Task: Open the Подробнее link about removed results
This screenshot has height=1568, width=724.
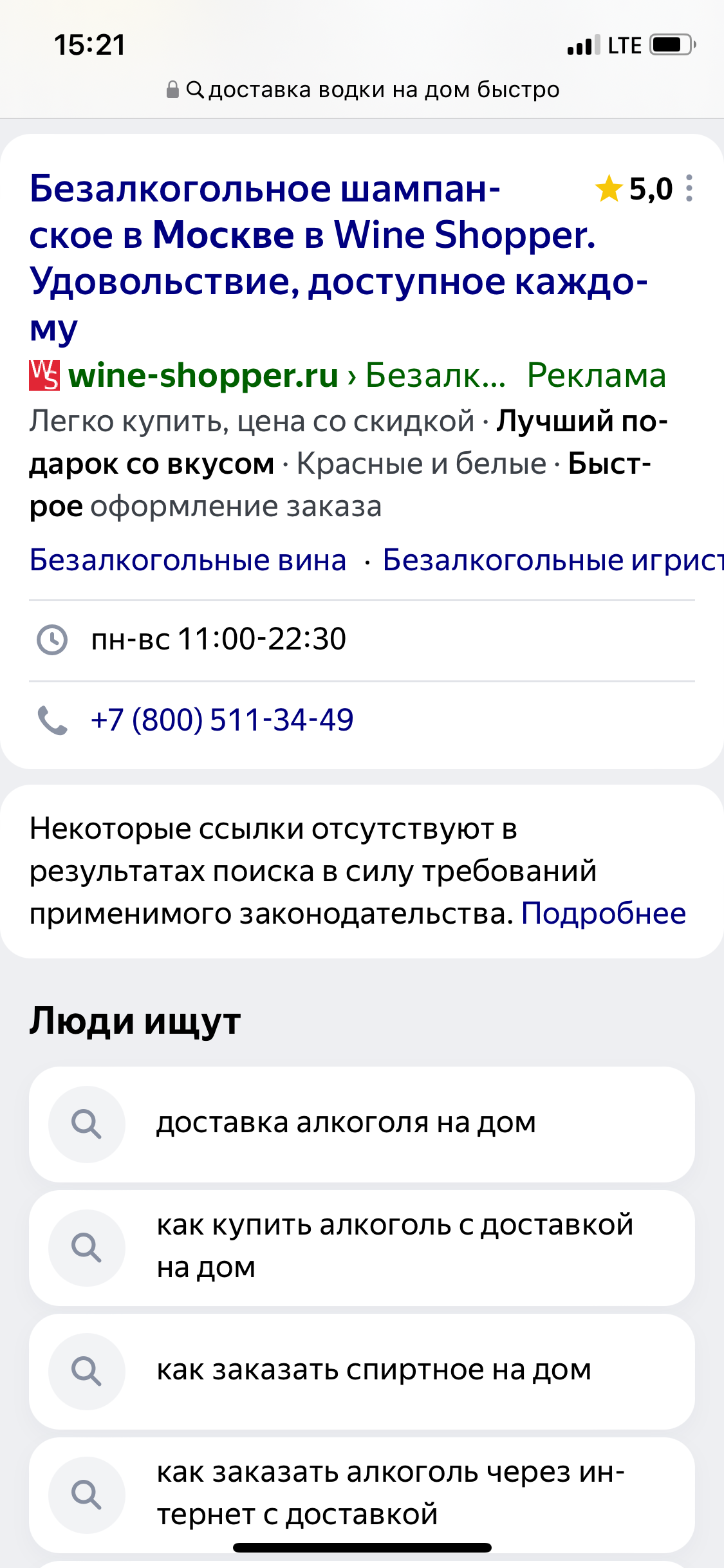Action: click(x=603, y=913)
